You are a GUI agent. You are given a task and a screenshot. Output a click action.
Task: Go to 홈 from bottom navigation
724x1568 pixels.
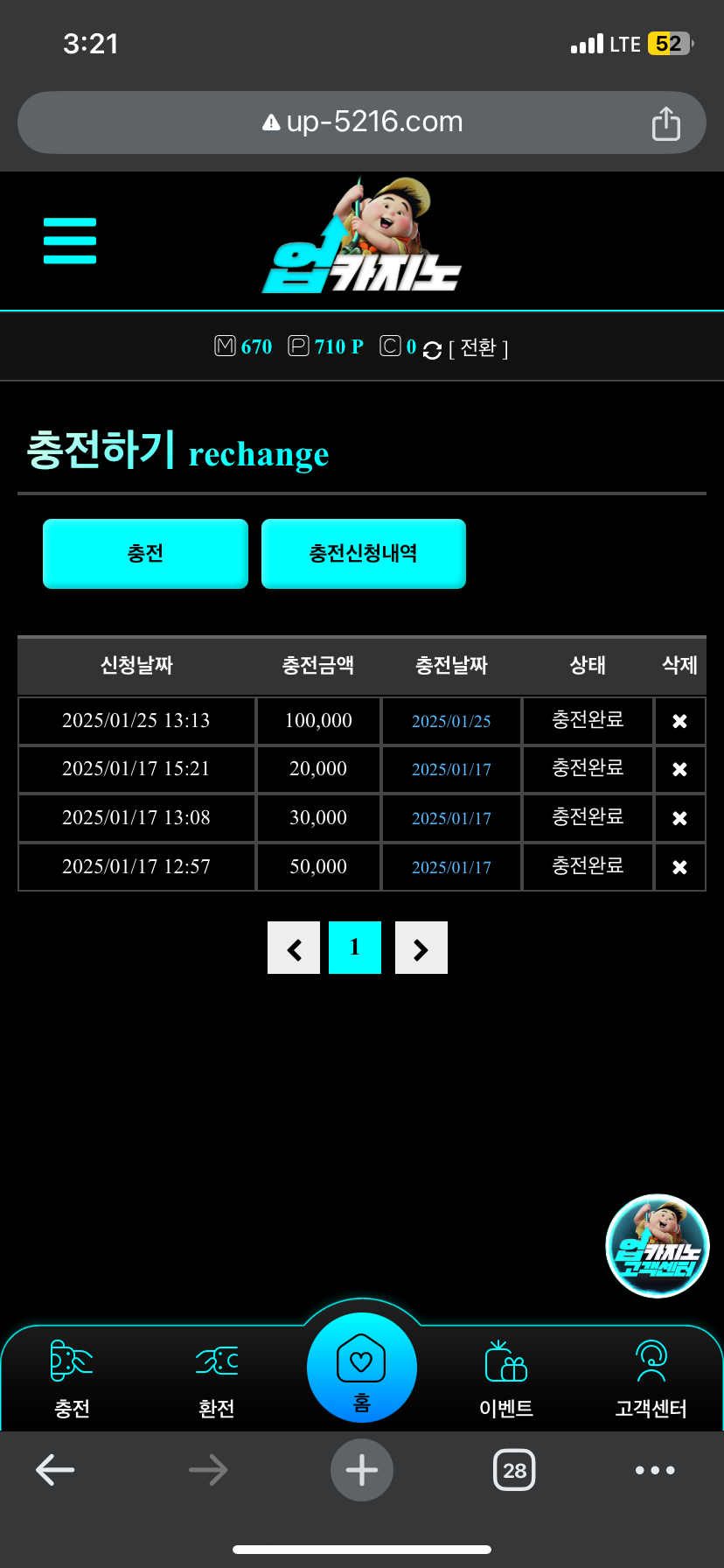click(x=362, y=1368)
